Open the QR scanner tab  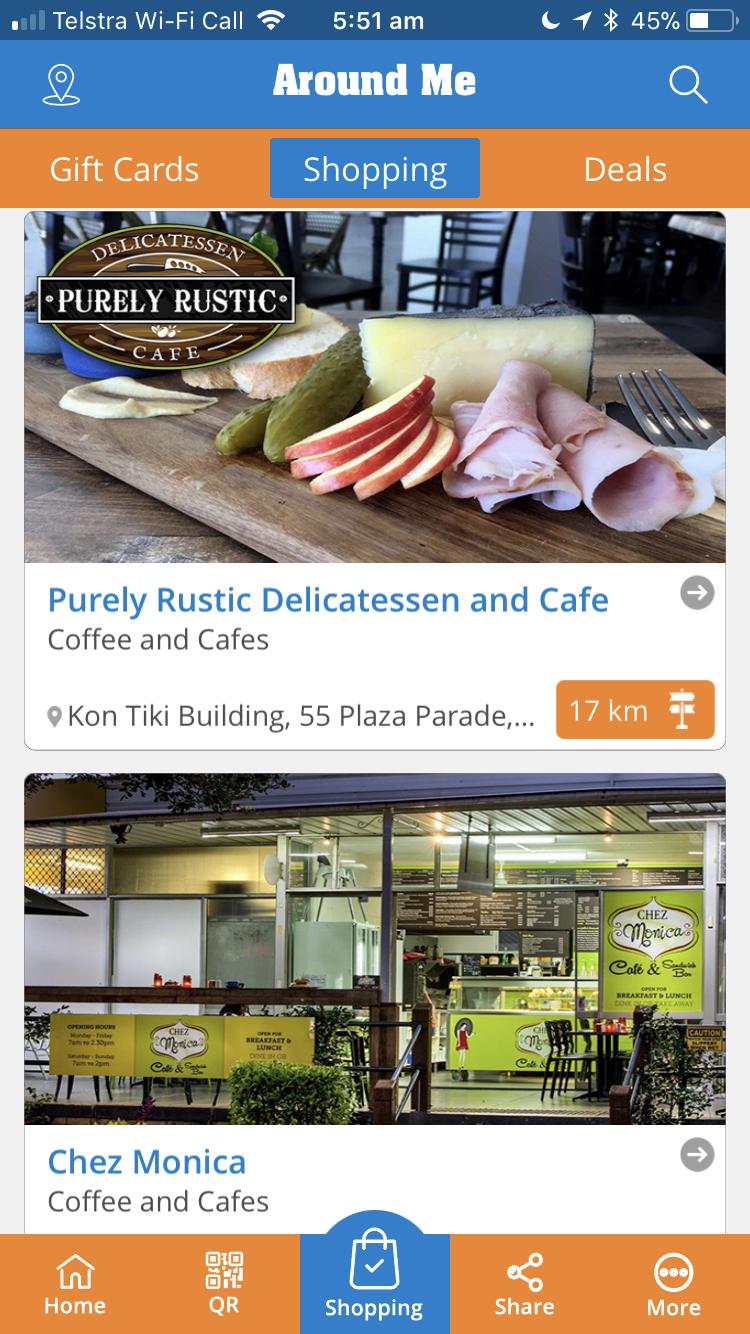pyautogui.click(x=224, y=1285)
